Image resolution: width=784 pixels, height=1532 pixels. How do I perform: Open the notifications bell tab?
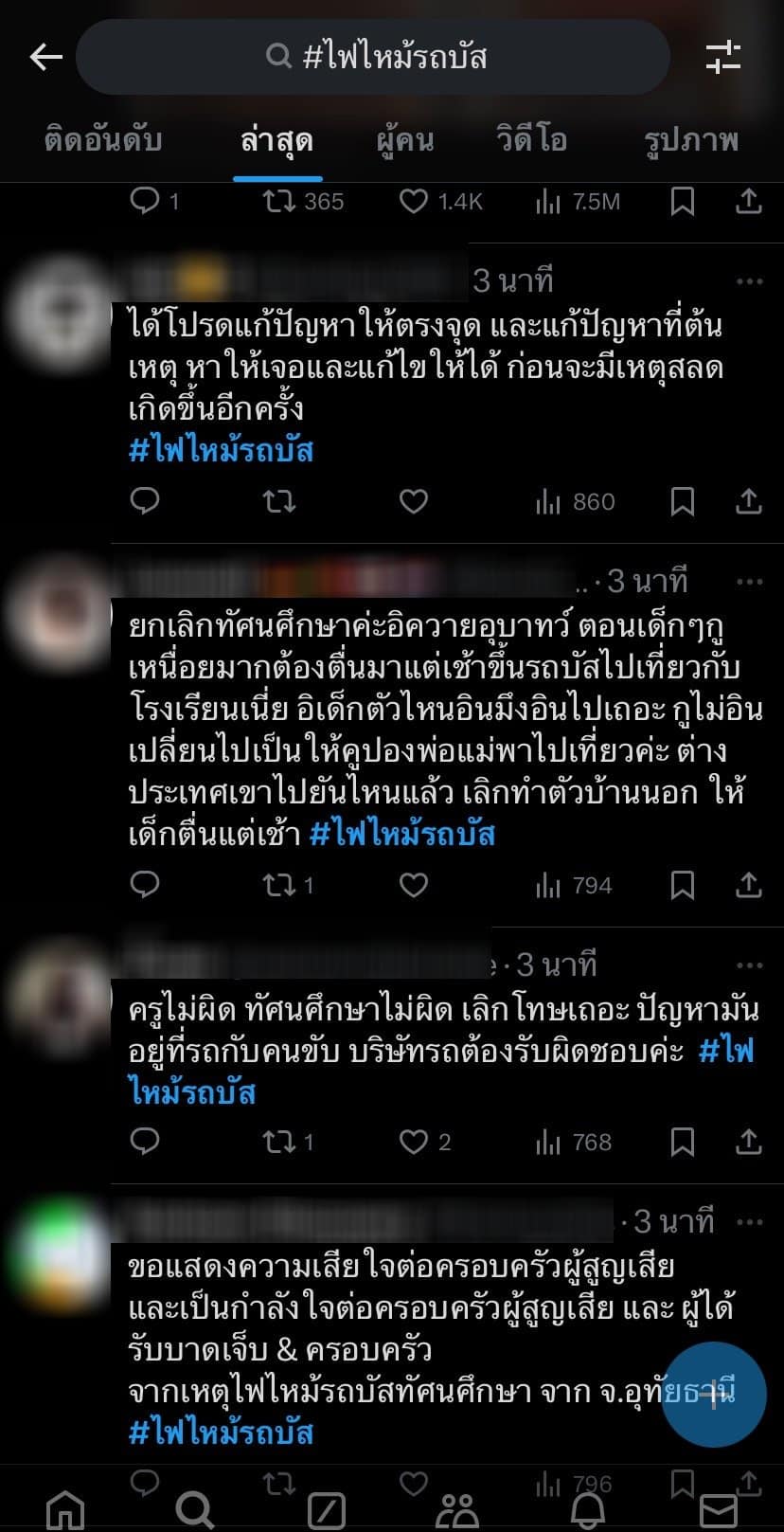(x=587, y=1509)
